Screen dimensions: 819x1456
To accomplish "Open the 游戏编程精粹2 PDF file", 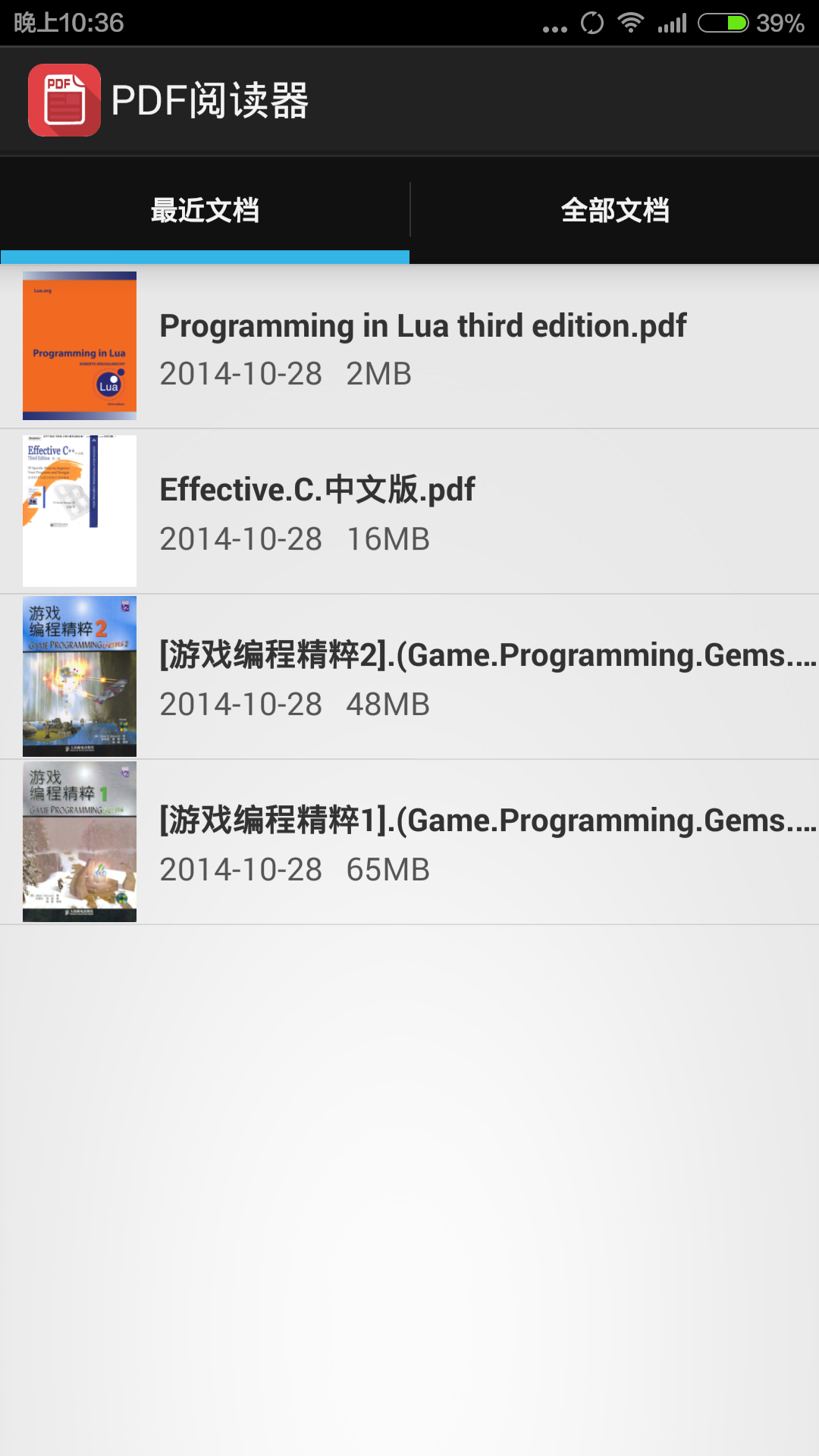I will tap(422, 676).
